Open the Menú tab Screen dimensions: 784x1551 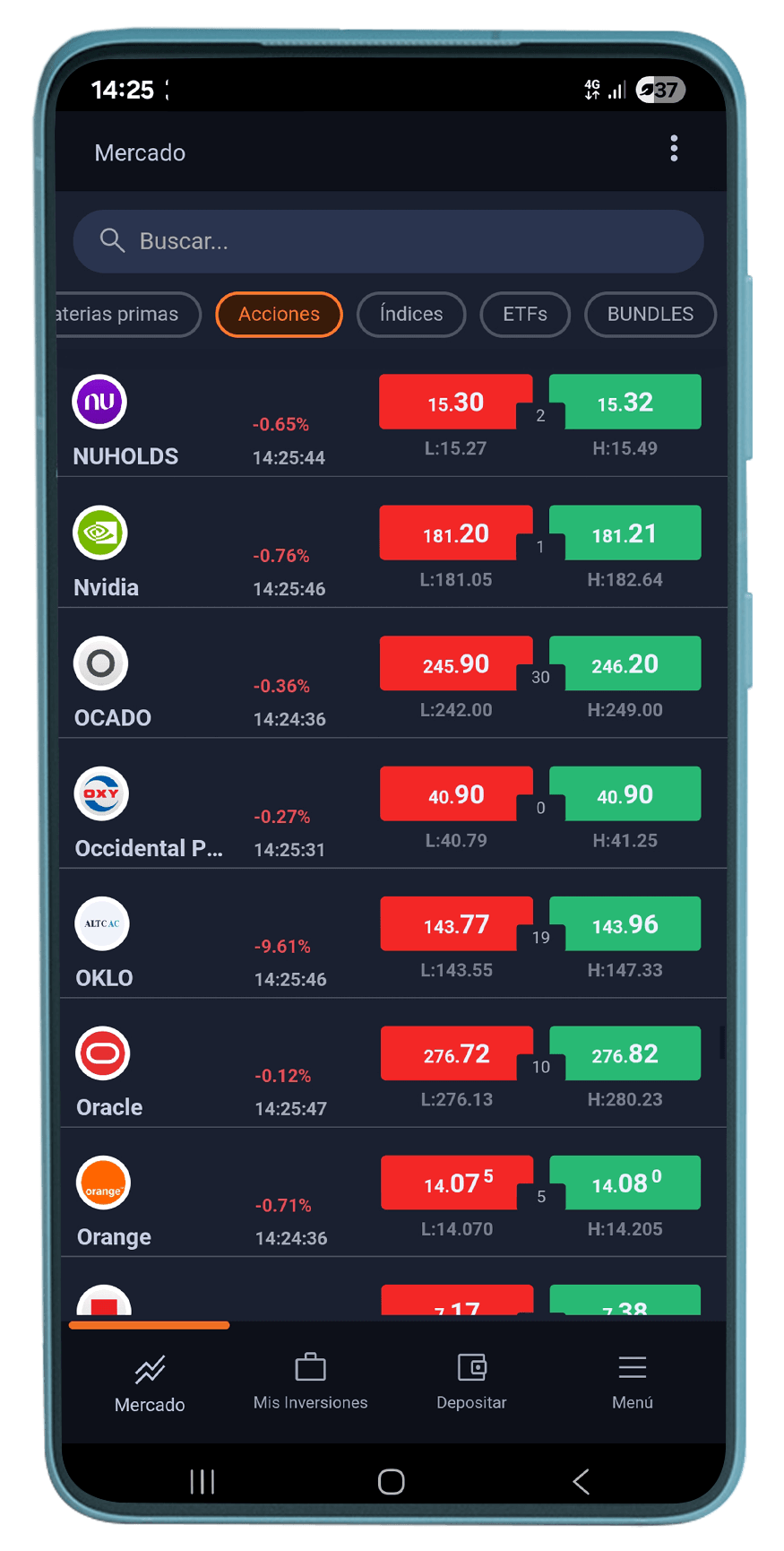[632, 1382]
